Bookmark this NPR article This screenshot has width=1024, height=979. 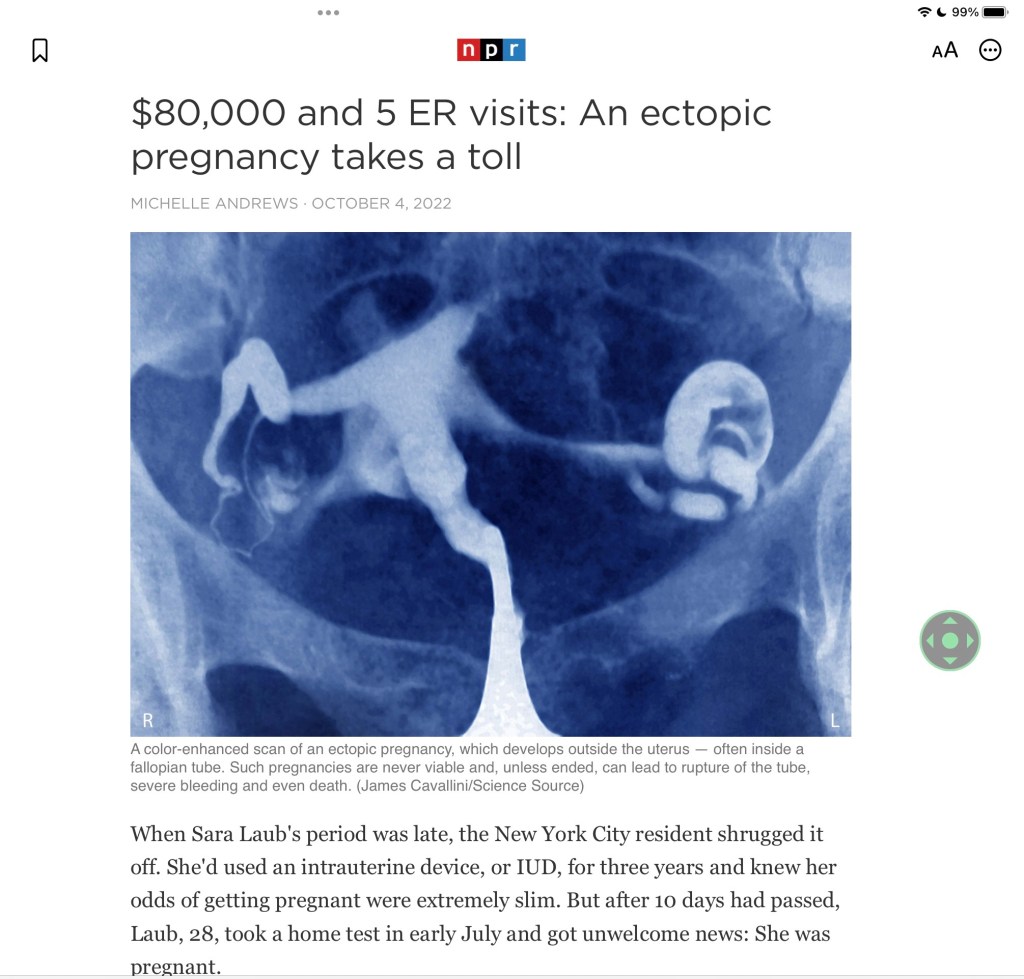point(40,50)
